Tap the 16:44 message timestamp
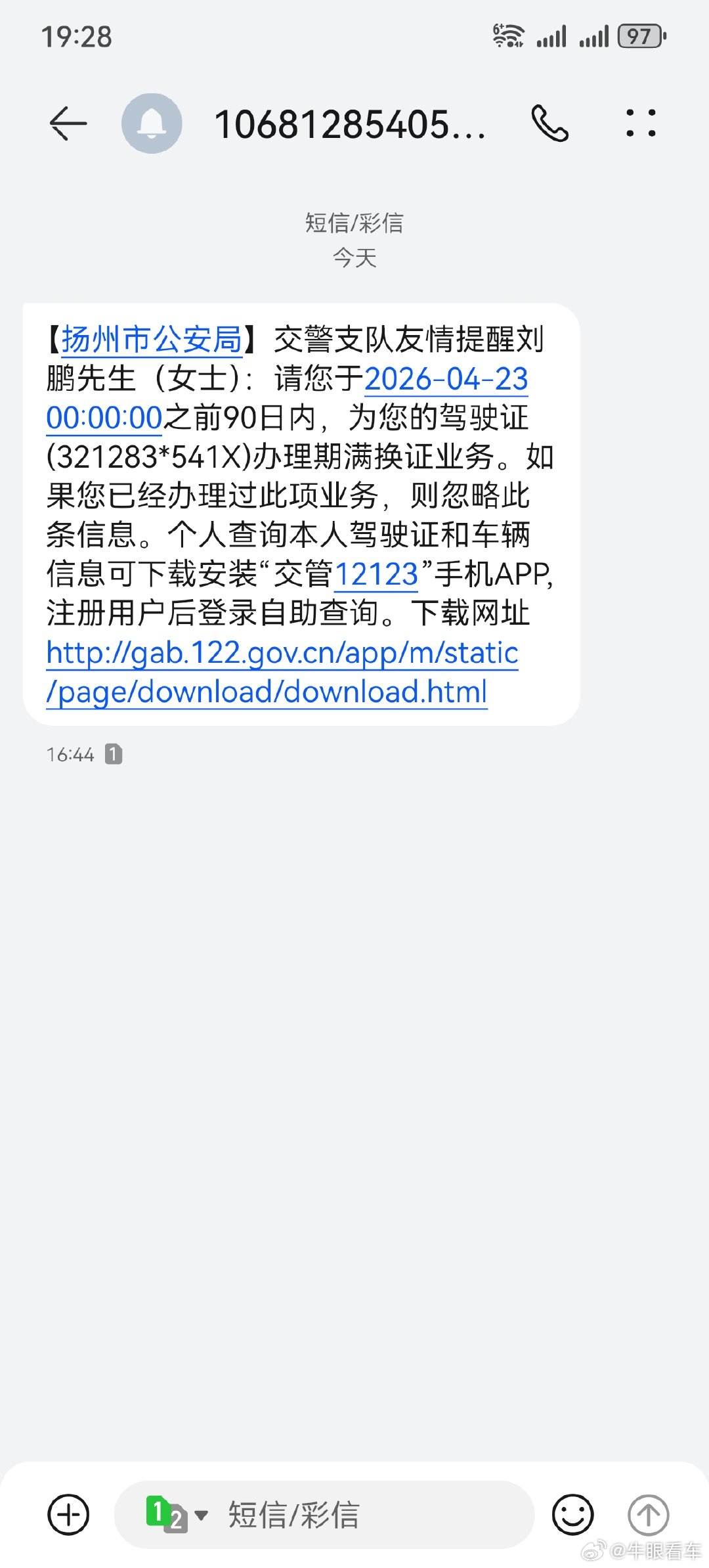Image resolution: width=709 pixels, height=1568 pixels. coord(72,754)
